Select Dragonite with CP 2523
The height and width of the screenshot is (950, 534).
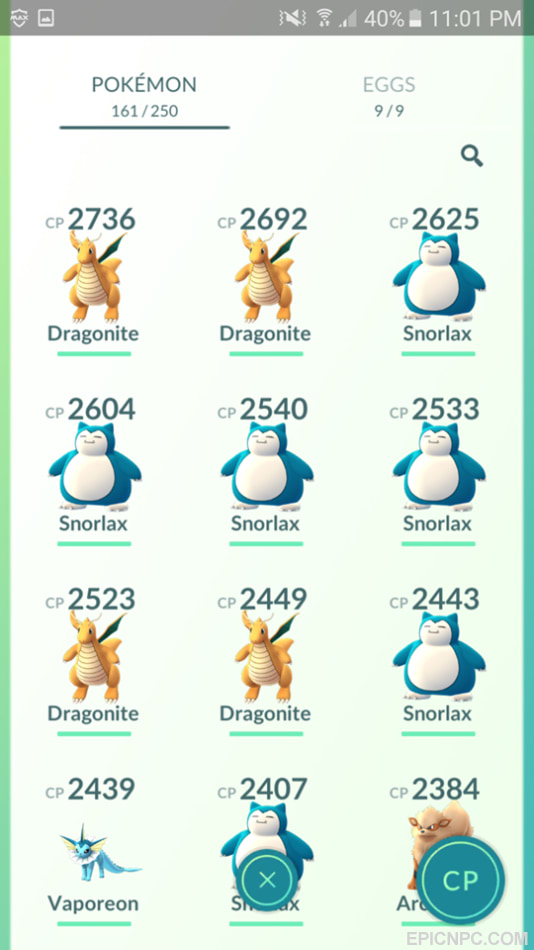click(x=94, y=660)
